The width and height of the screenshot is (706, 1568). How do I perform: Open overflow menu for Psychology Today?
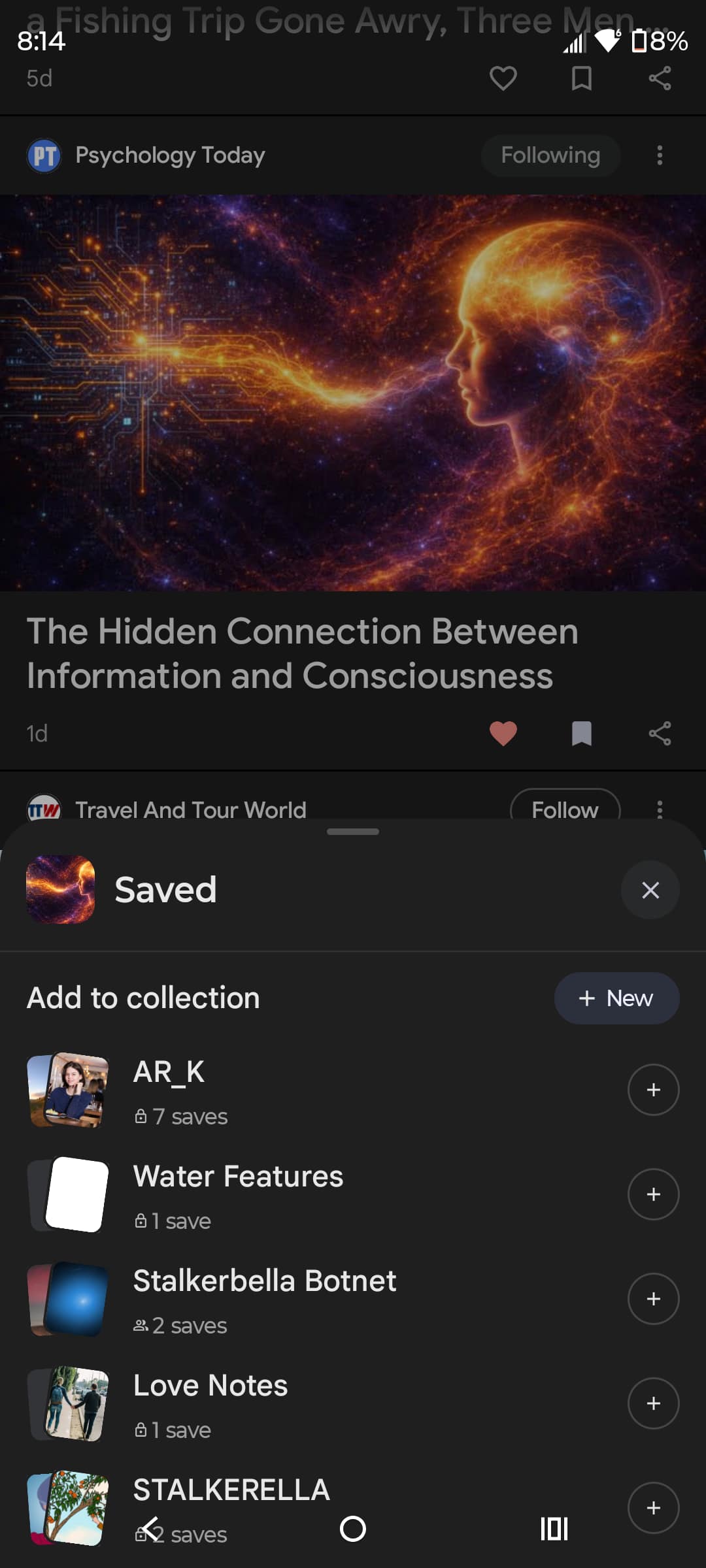coord(660,155)
